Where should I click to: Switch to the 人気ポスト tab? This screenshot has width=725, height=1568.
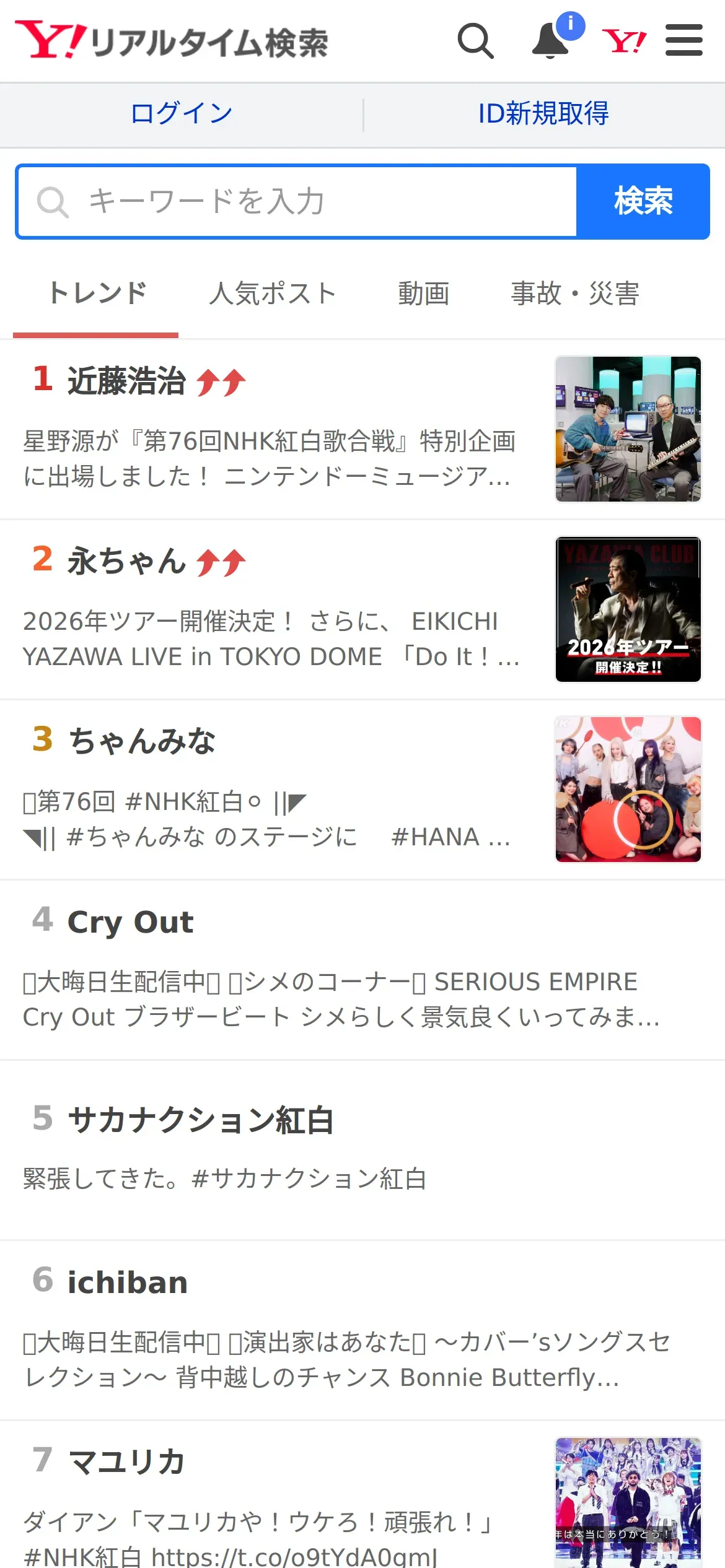pyautogui.click(x=273, y=294)
